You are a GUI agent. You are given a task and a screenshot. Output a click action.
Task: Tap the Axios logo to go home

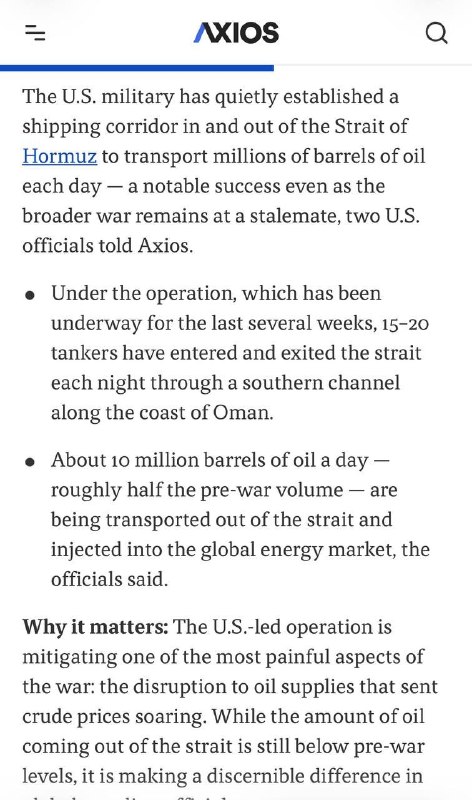tap(236, 33)
